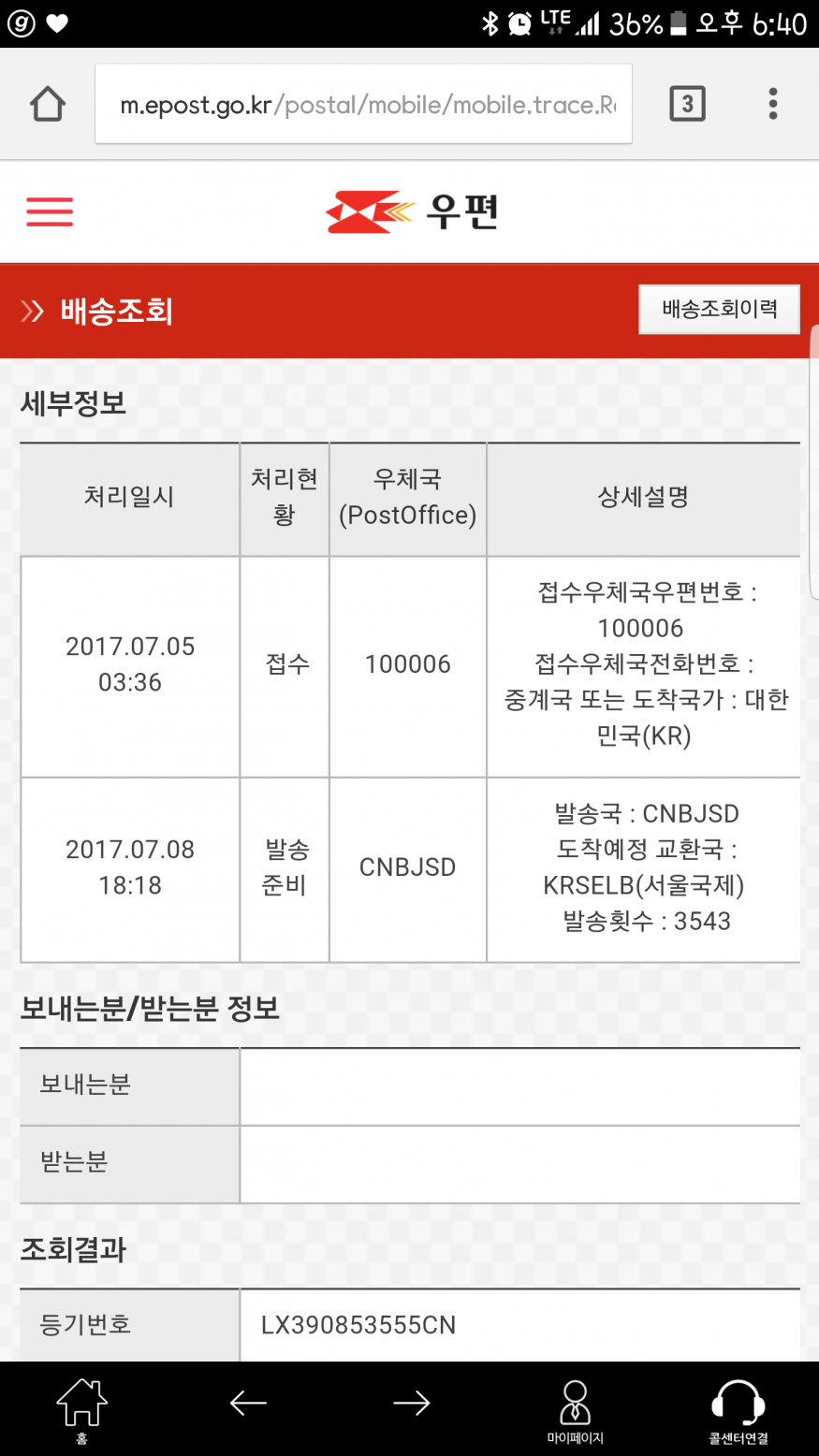The height and width of the screenshot is (1456, 819).
Task: Go back using the left arrow
Action: [x=248, y=1403]
